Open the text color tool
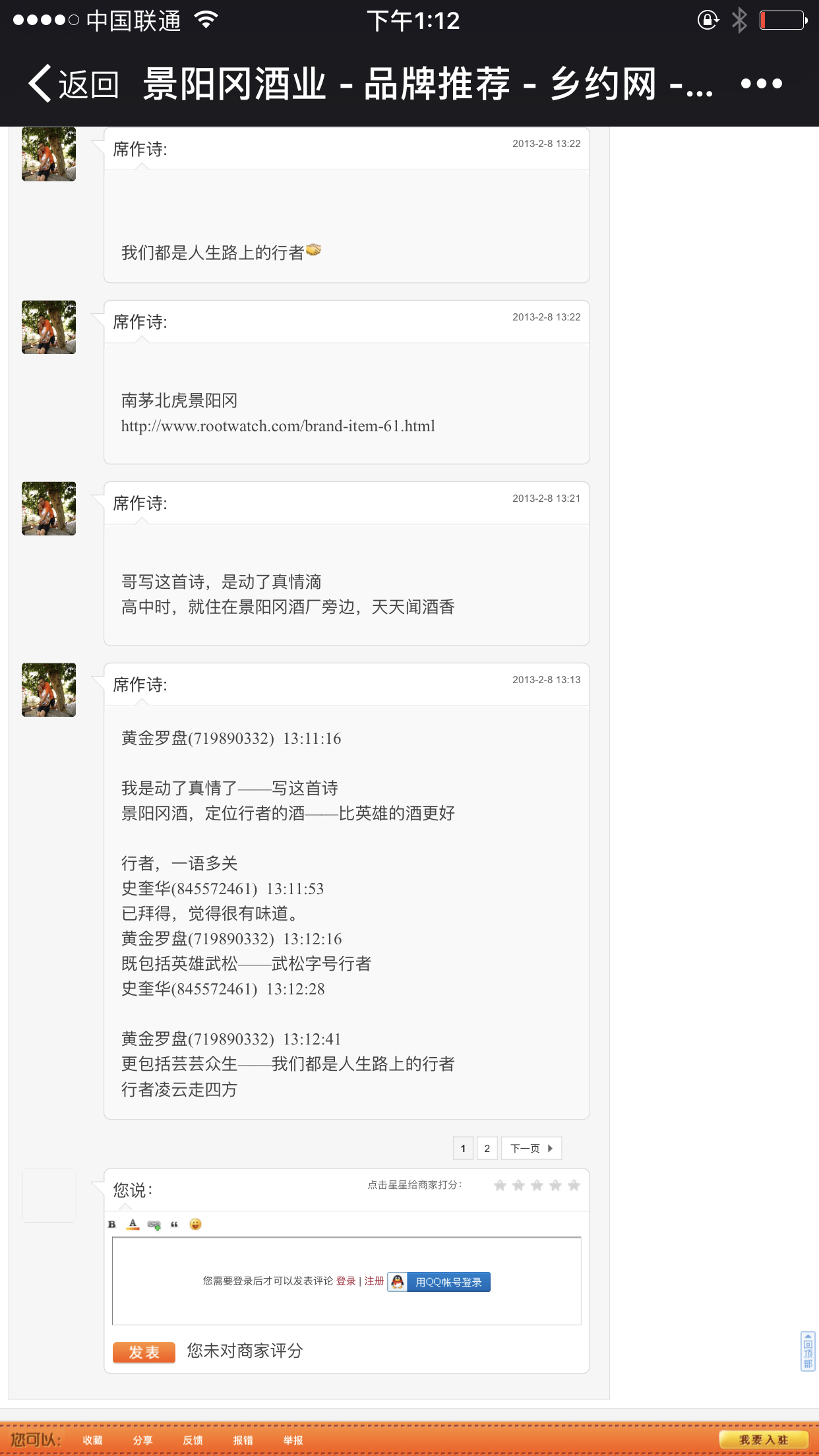 click(x=133, y=1225)
